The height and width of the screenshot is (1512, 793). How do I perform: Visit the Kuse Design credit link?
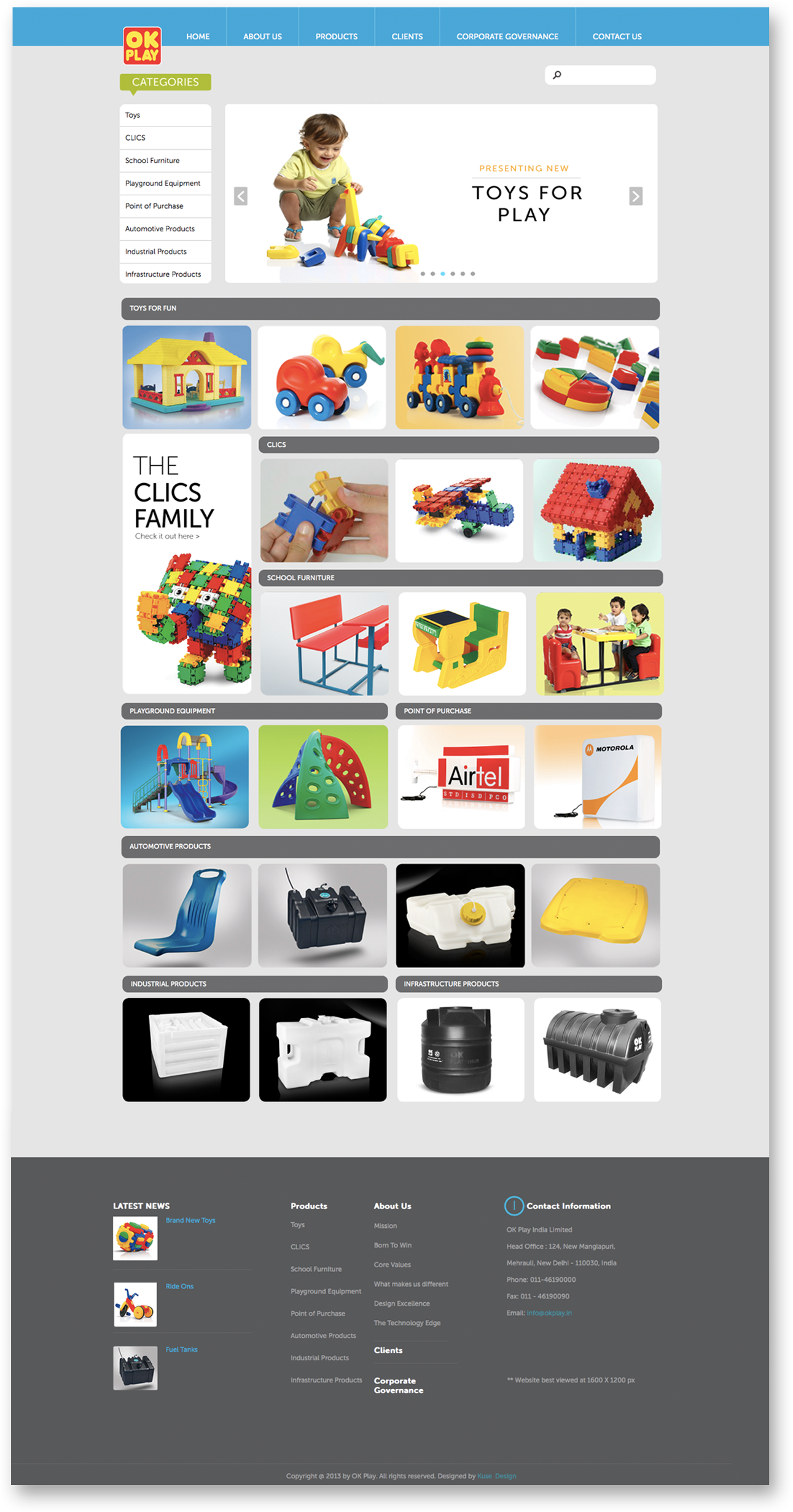pos(496,1476)
